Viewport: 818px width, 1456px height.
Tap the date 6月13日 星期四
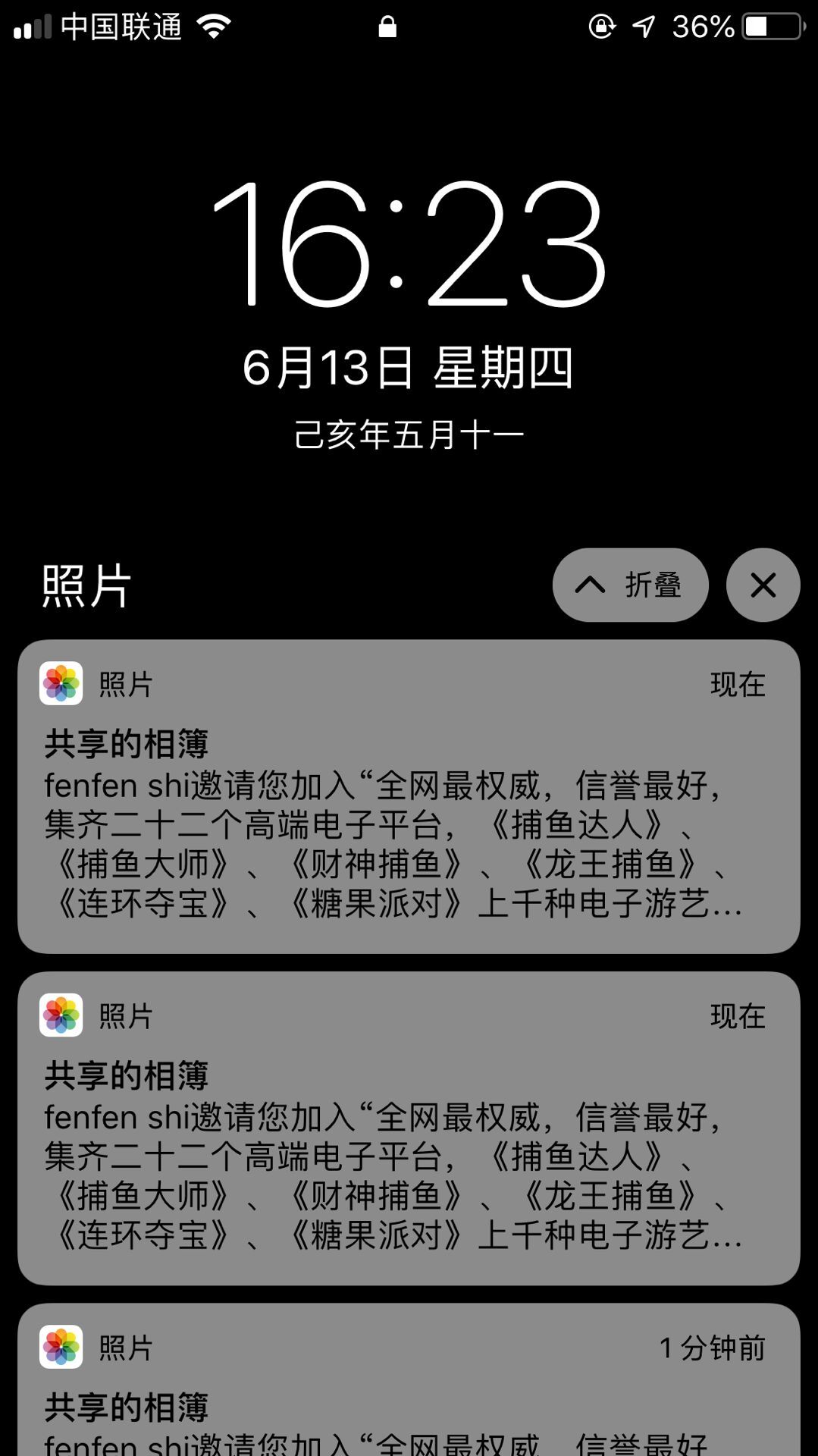[409, 369]
